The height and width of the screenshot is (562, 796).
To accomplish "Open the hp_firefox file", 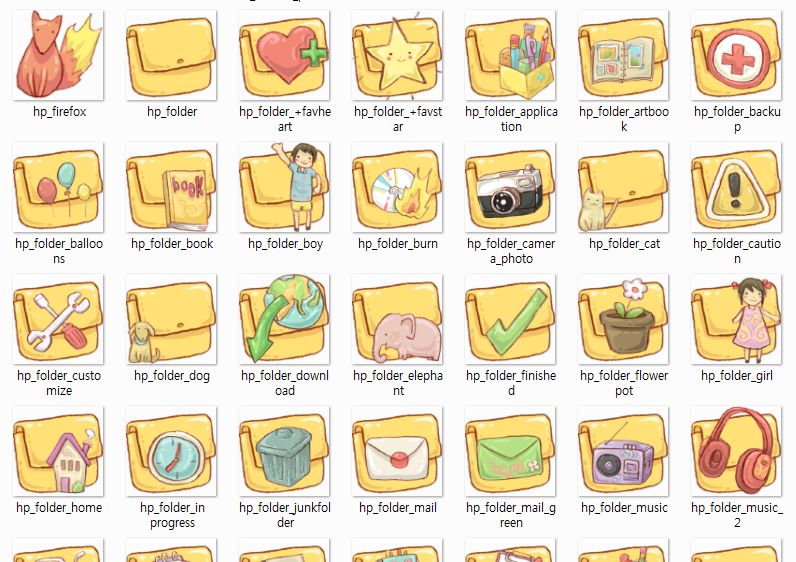I will point(59,56).
